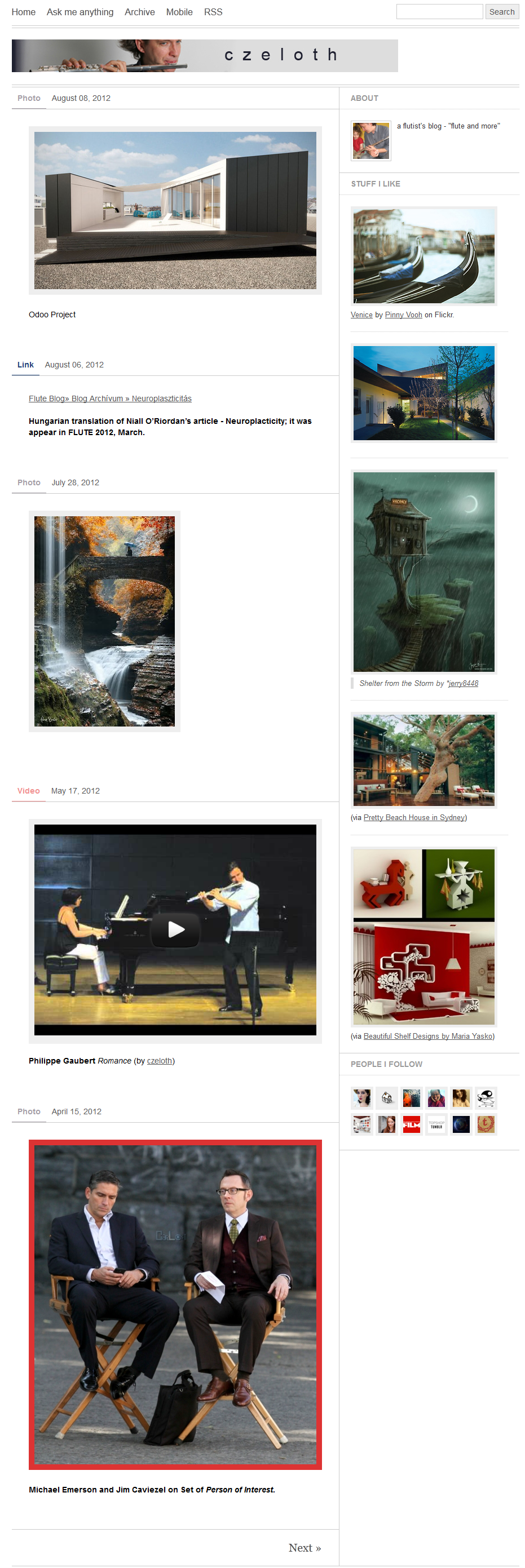The width and height of the screenshot is (525, 1568).
Task: Tap the Search button
Action: (x=501, y=12)
